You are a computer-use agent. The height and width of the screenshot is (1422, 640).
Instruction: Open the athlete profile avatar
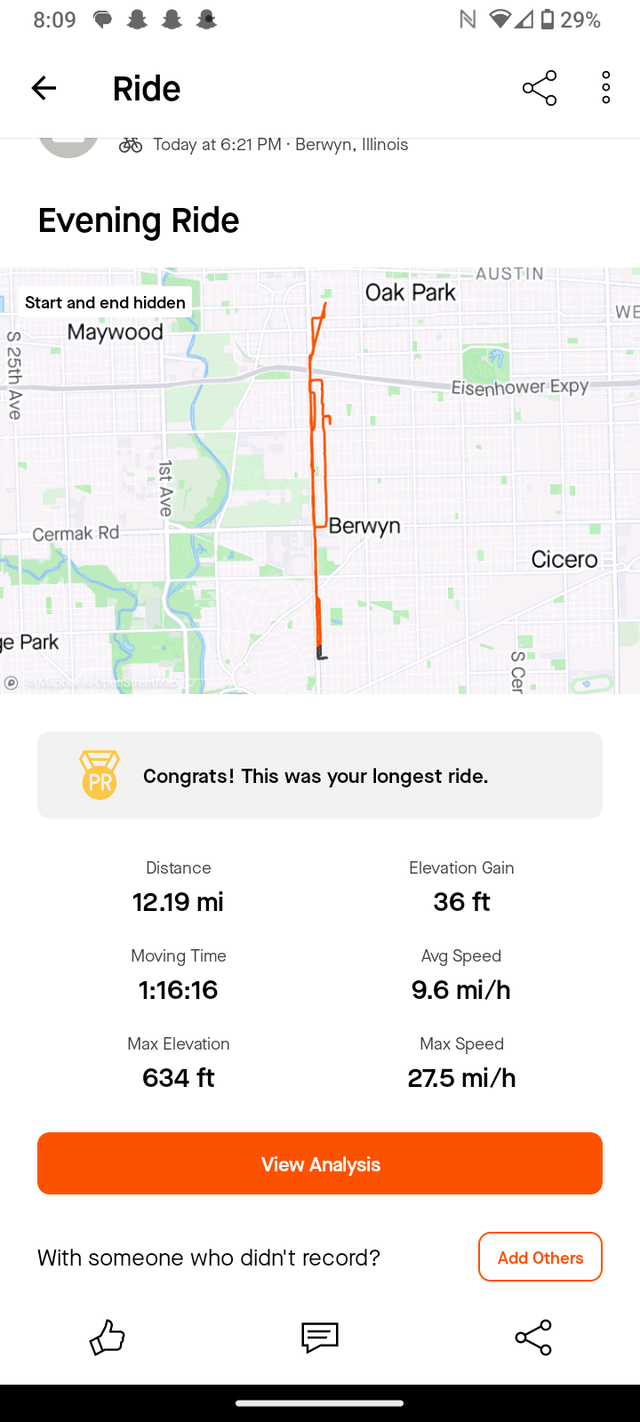68,145
